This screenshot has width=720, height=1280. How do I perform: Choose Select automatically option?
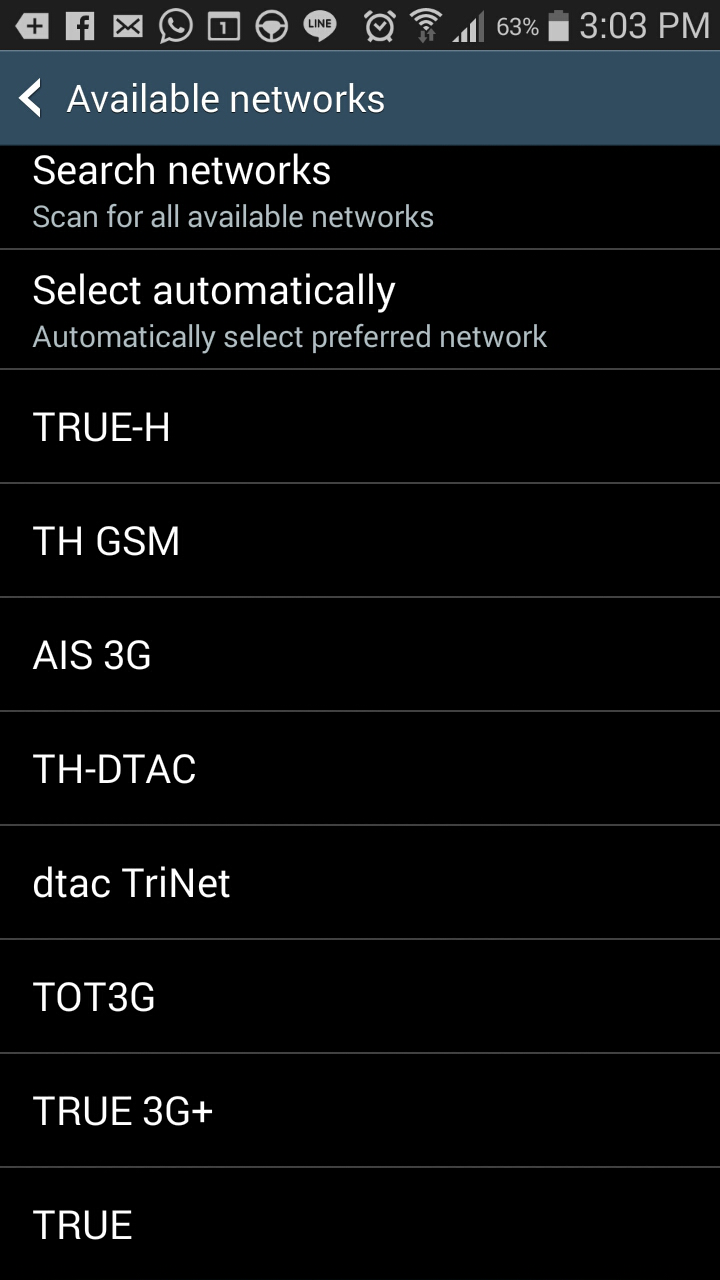[x=360, y=310]
